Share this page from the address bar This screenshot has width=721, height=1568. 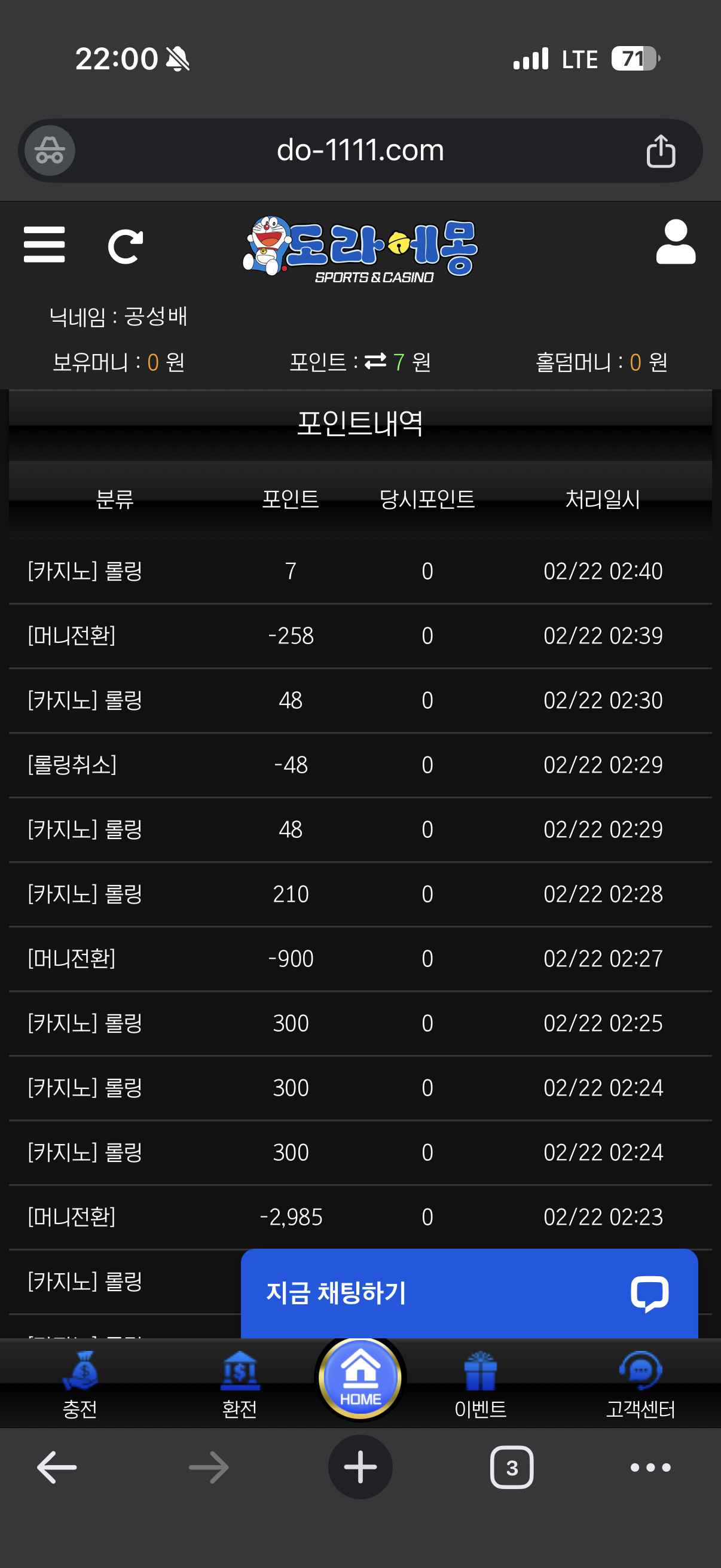coord(661,151)
